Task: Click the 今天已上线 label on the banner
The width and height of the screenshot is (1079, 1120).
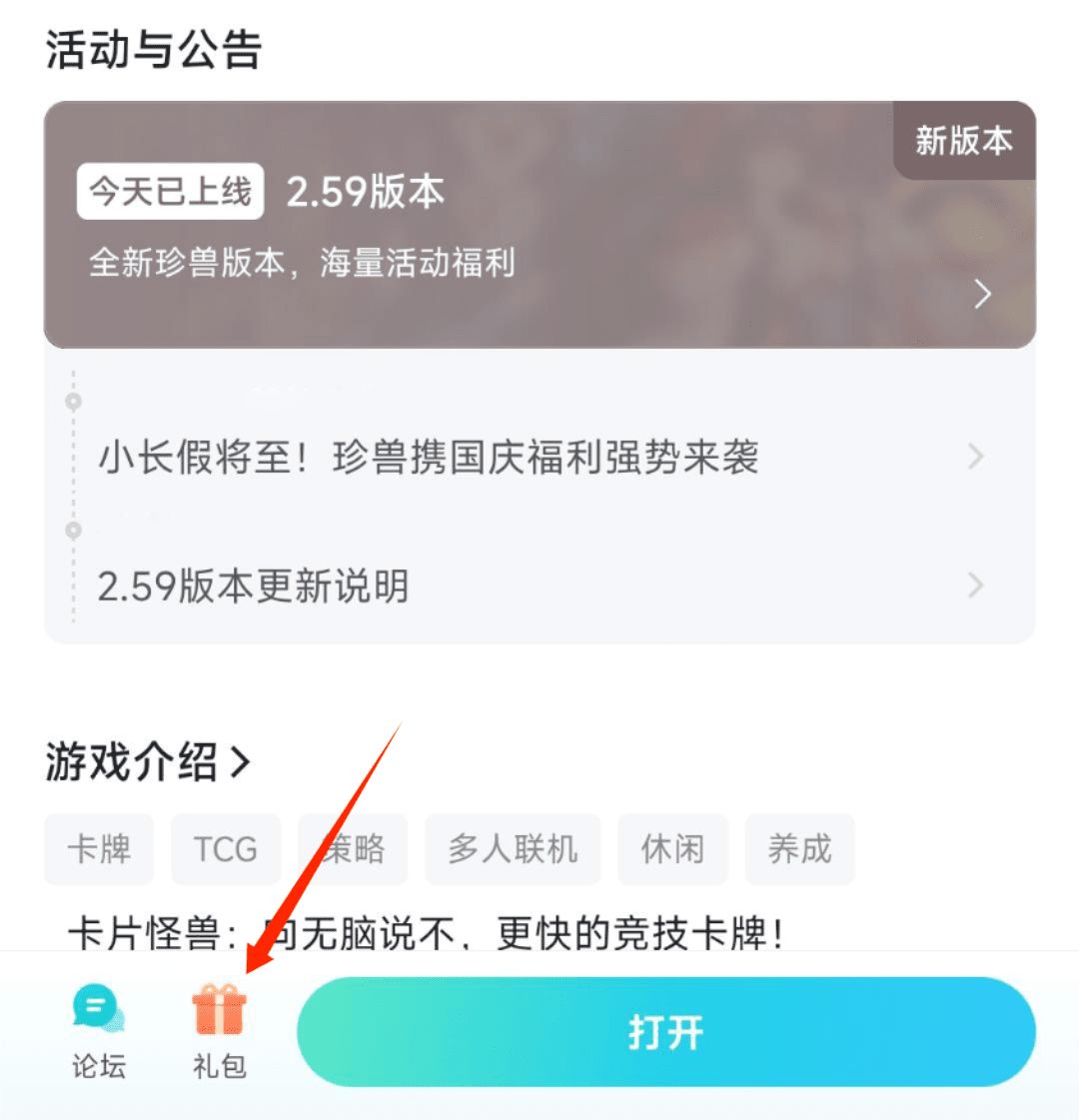Action: tap(168, 192)
